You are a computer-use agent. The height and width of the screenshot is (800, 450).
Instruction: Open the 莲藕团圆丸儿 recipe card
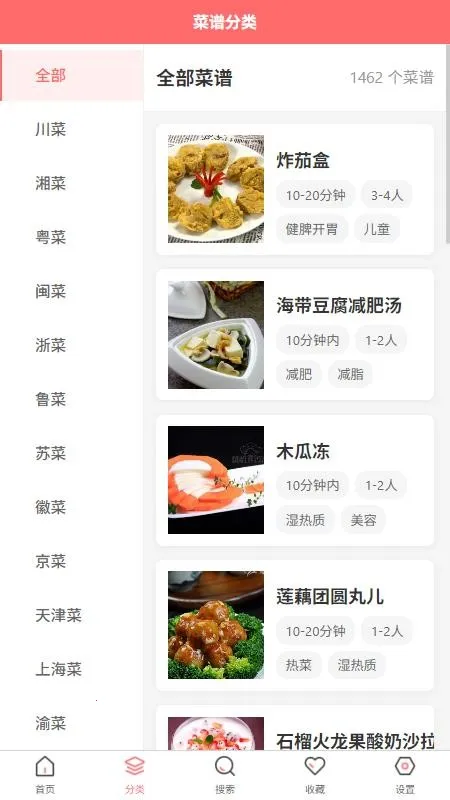click(295, 626)
